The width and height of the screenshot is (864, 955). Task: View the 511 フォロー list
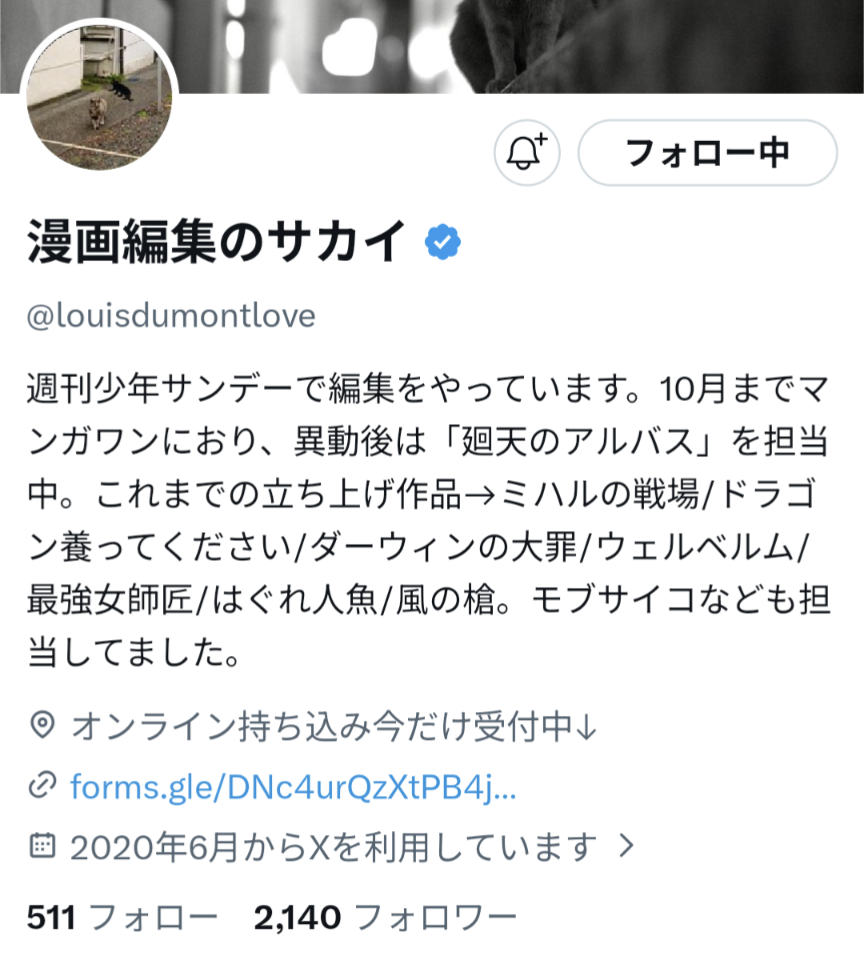[121, 916]
